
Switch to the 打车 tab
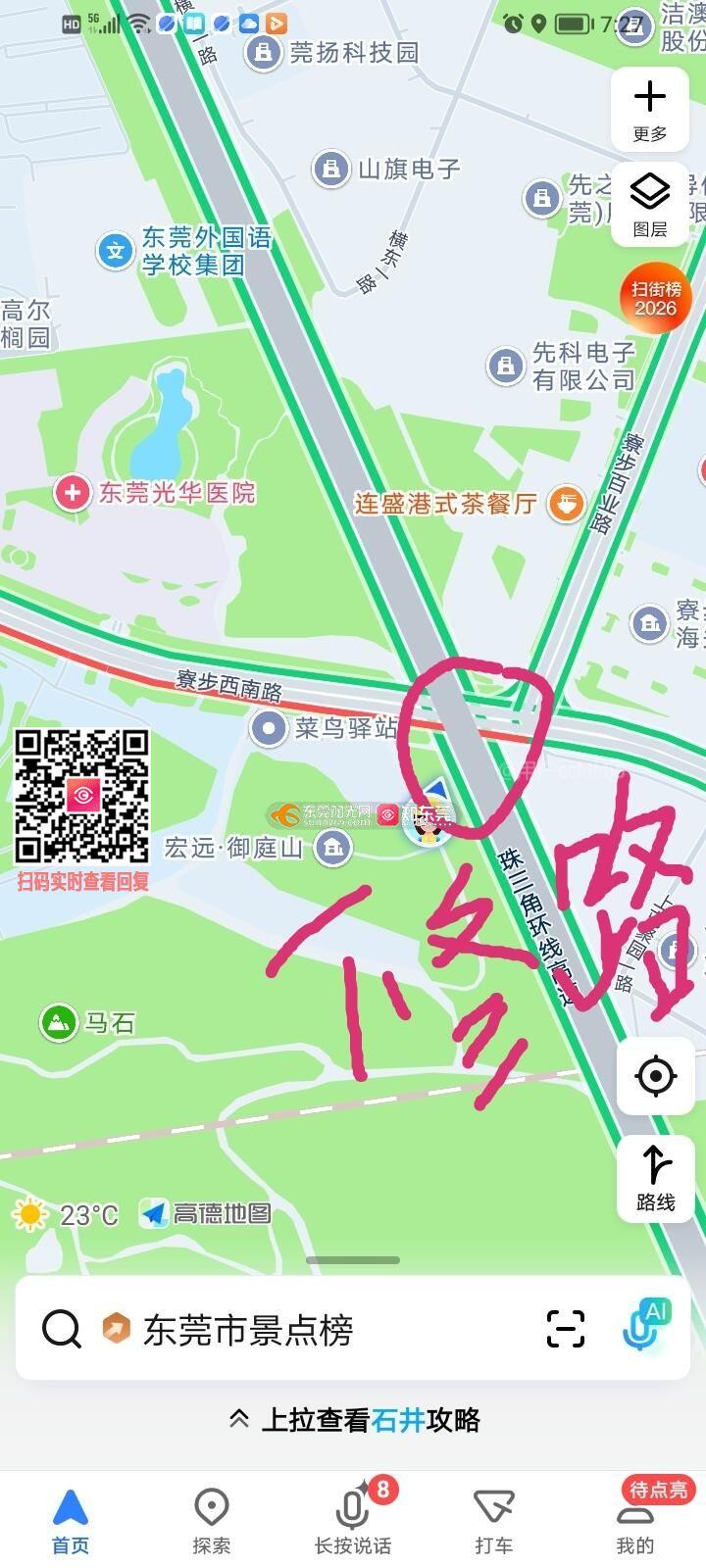coord(494,1520)
